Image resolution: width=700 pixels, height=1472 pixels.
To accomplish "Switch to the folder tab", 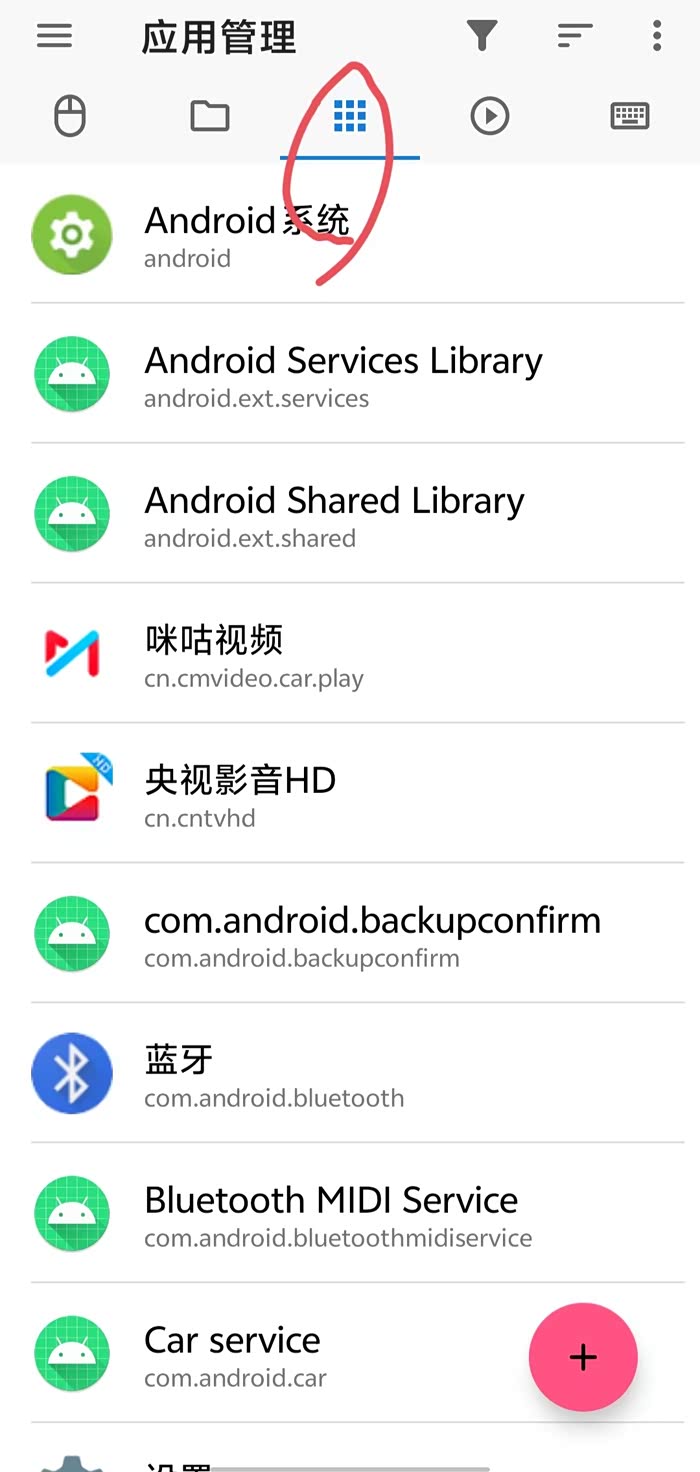I will pyautogui.click(x=210, y=117).
